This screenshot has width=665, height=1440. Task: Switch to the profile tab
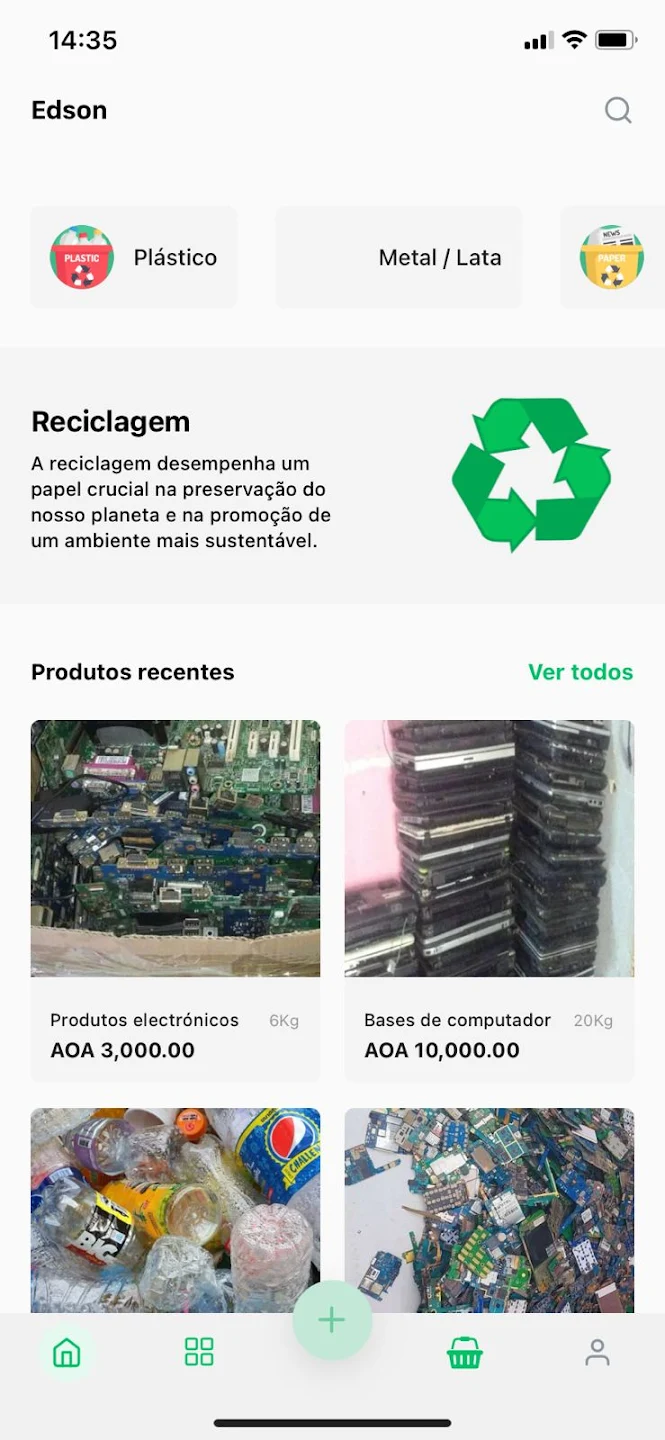coord(597,1353)
